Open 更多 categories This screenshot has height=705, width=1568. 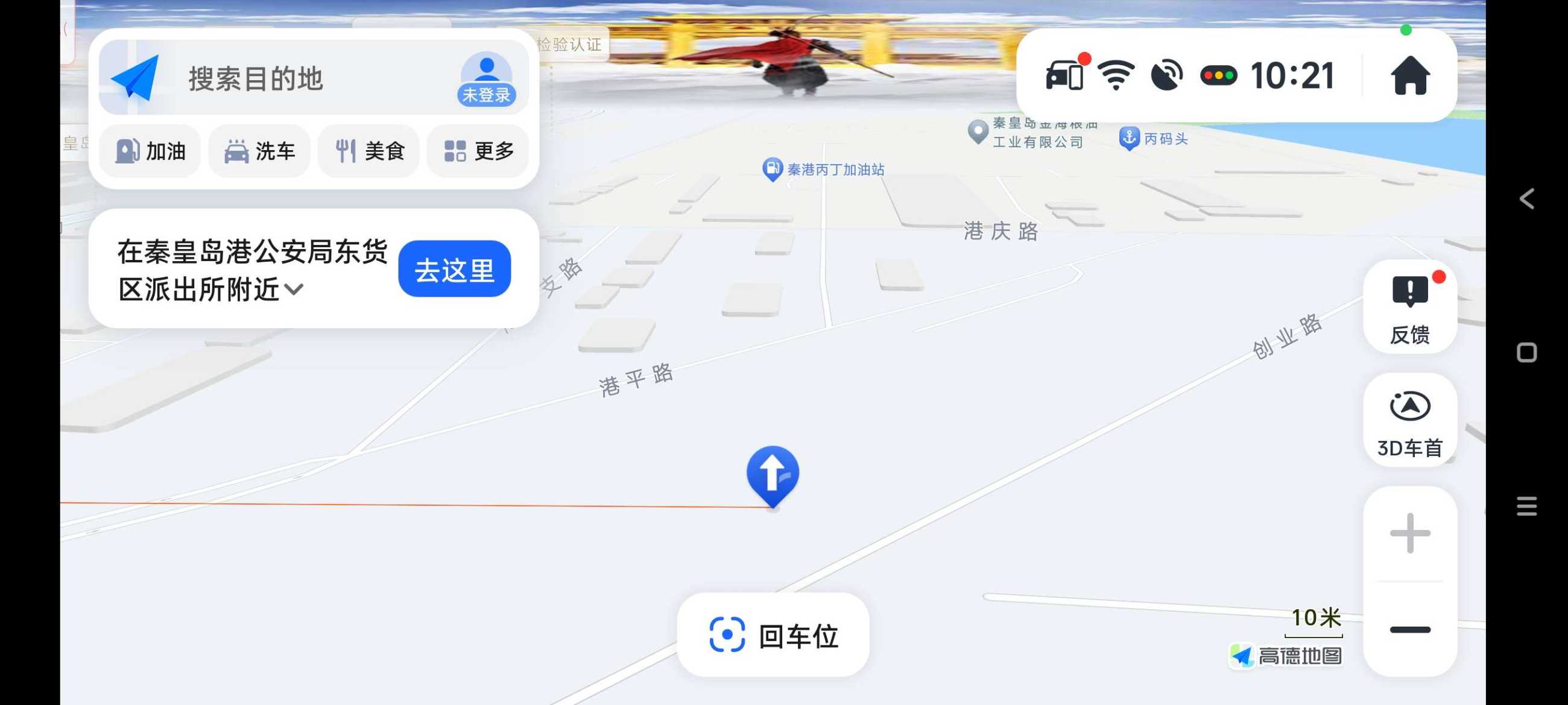[478, 151]
